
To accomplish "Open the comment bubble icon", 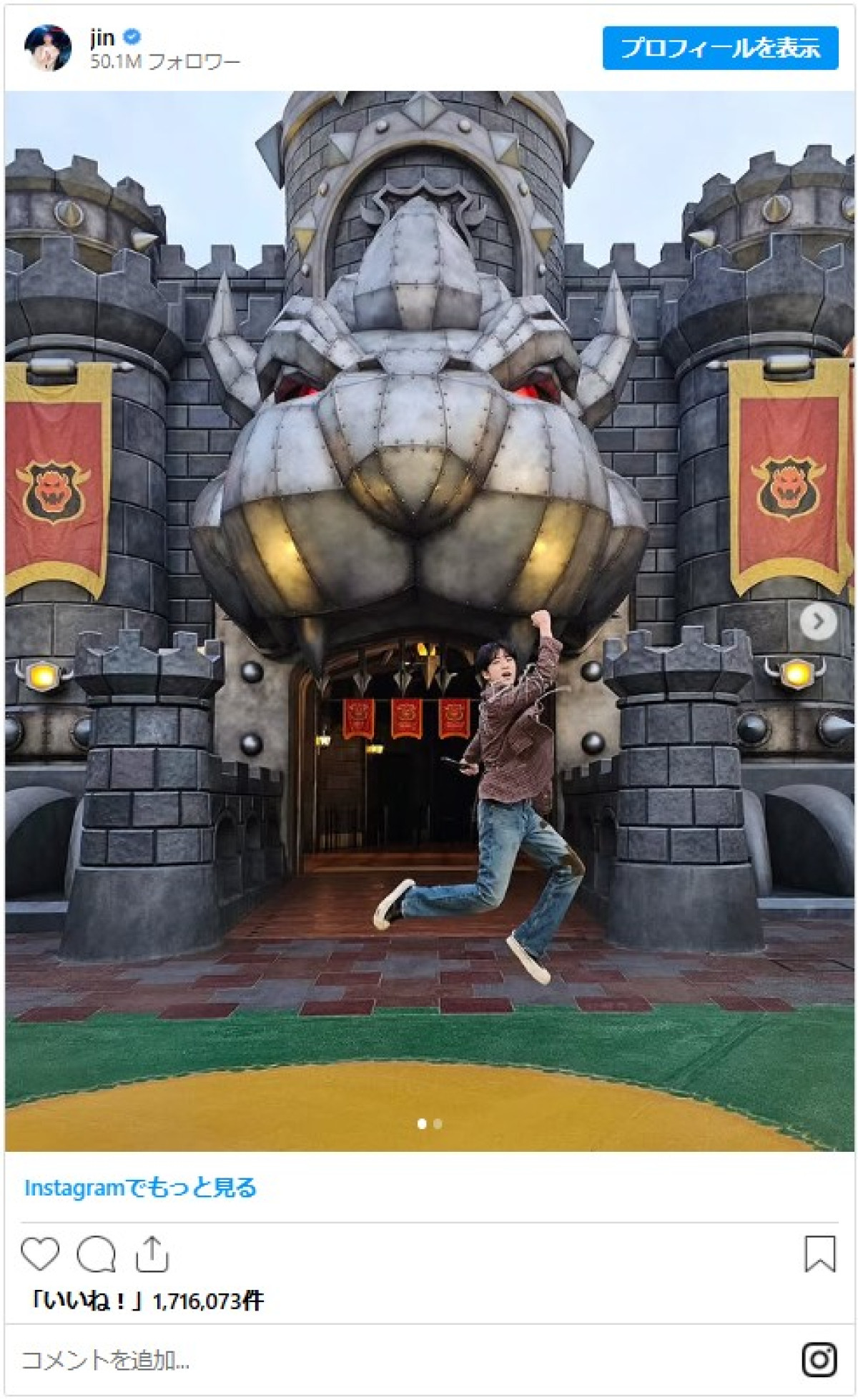I will (96, 1253).
